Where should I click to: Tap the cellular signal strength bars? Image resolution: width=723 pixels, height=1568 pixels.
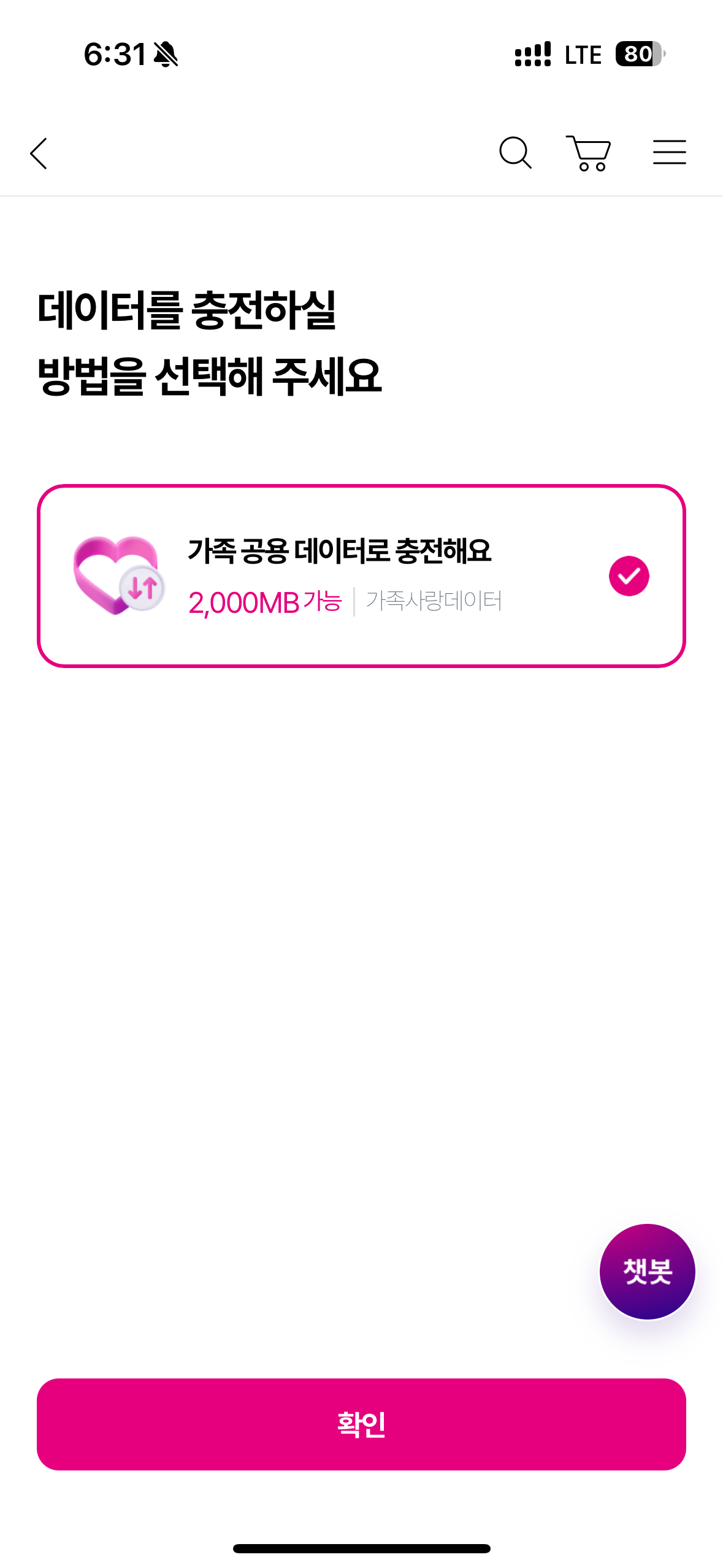(x=533, y=54)
